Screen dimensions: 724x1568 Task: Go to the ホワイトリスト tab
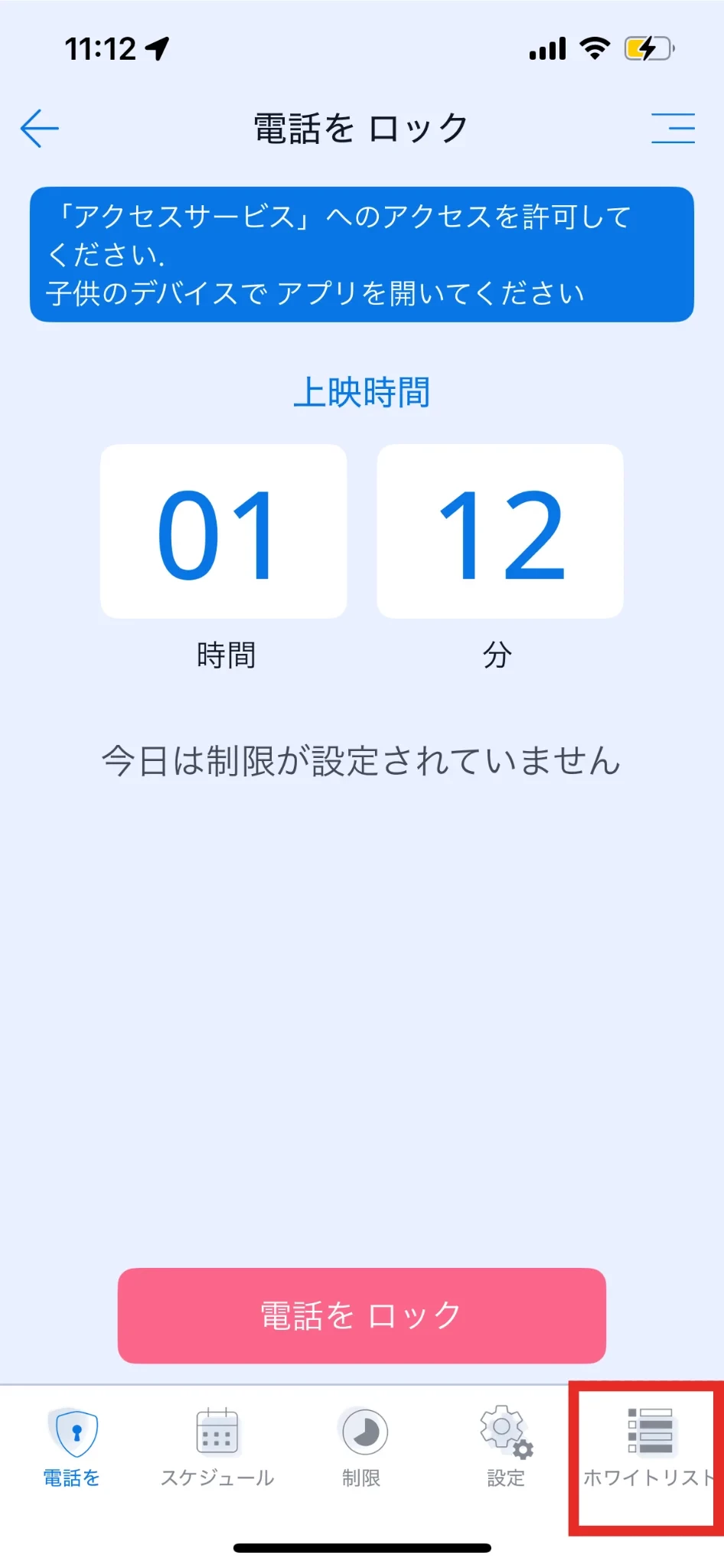point(648,1447)
